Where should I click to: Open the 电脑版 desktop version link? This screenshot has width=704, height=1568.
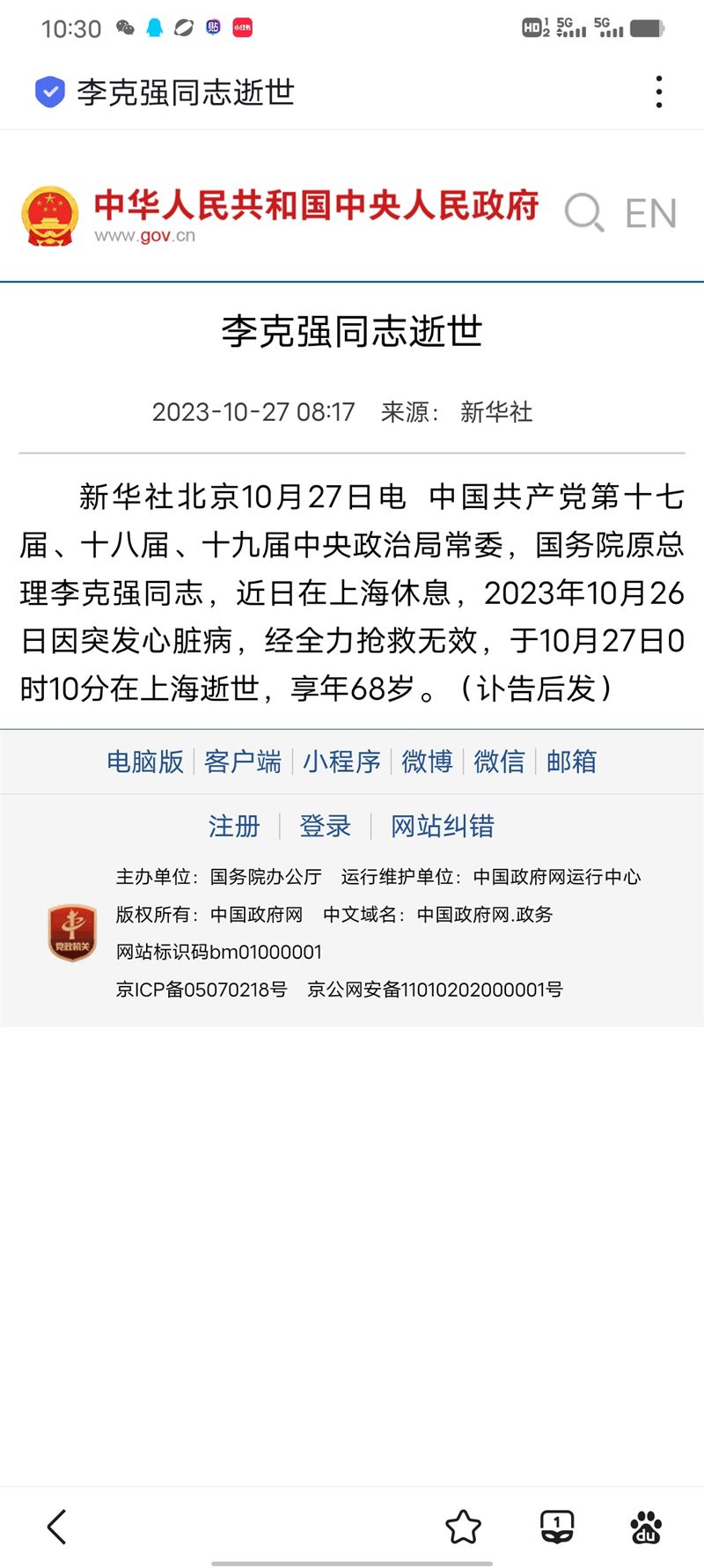click(x=145, y=762)
